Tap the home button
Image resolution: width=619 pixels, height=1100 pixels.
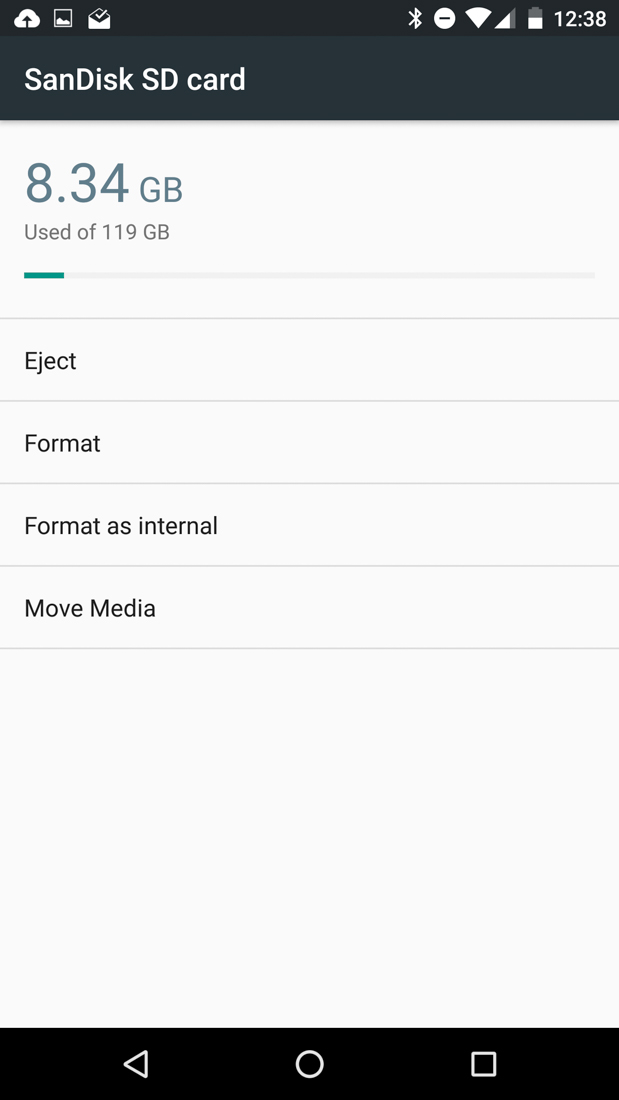(309, 1063)
